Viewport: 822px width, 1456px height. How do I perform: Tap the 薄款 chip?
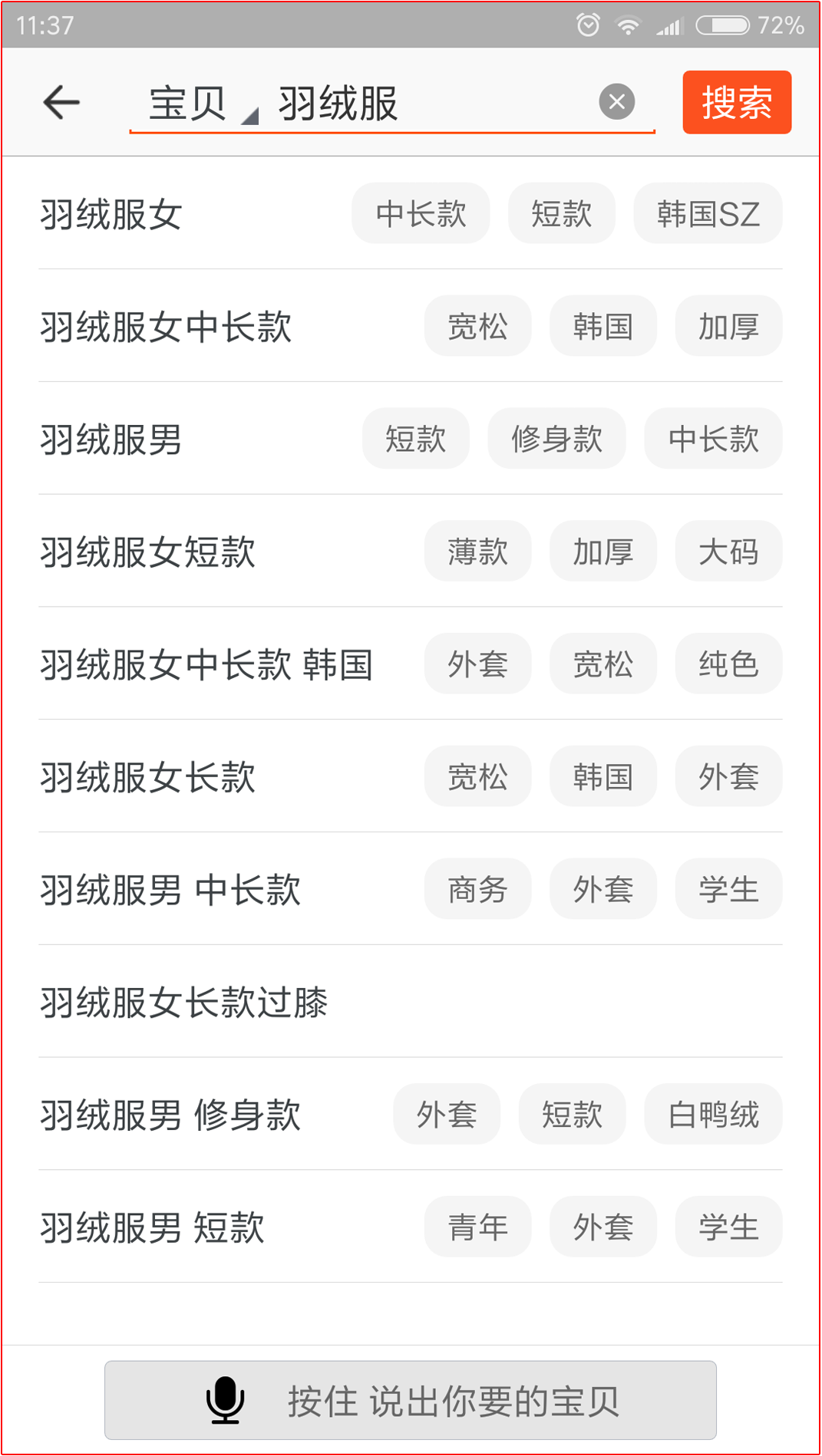click(477, 552)
